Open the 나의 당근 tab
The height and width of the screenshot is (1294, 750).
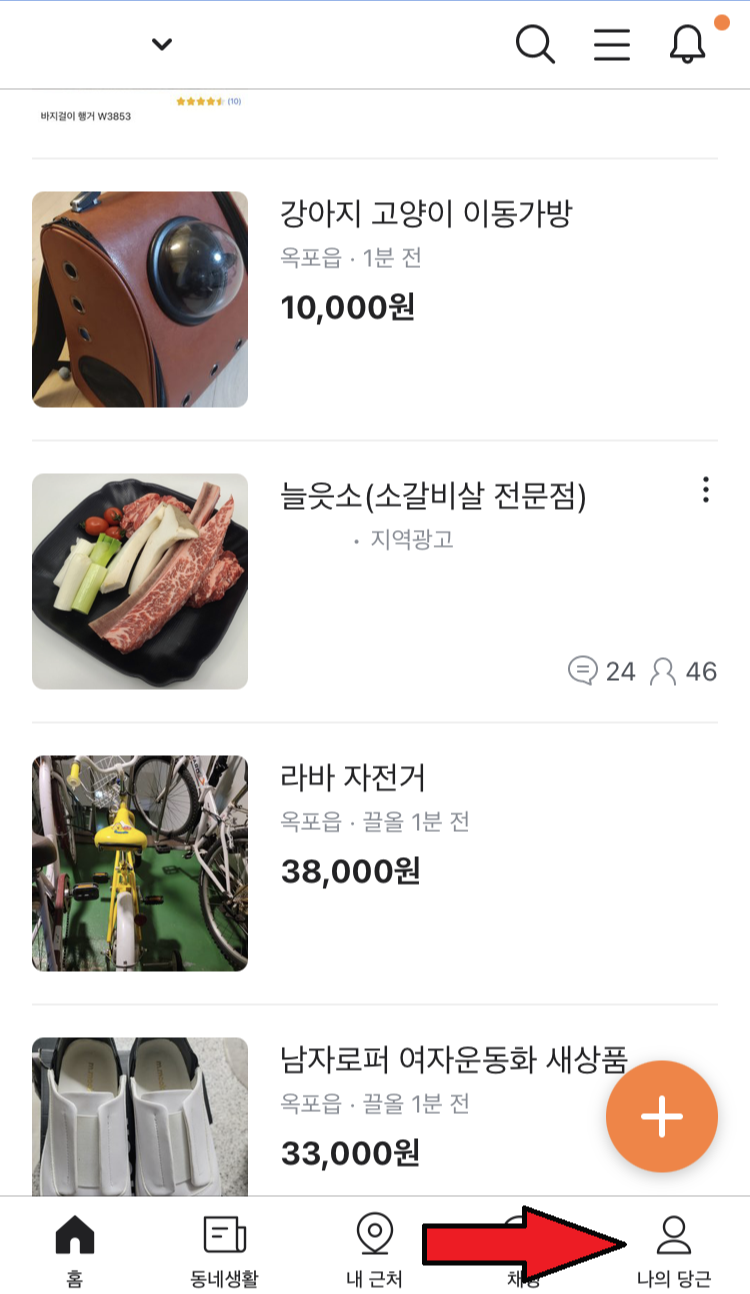(674, 1248)
